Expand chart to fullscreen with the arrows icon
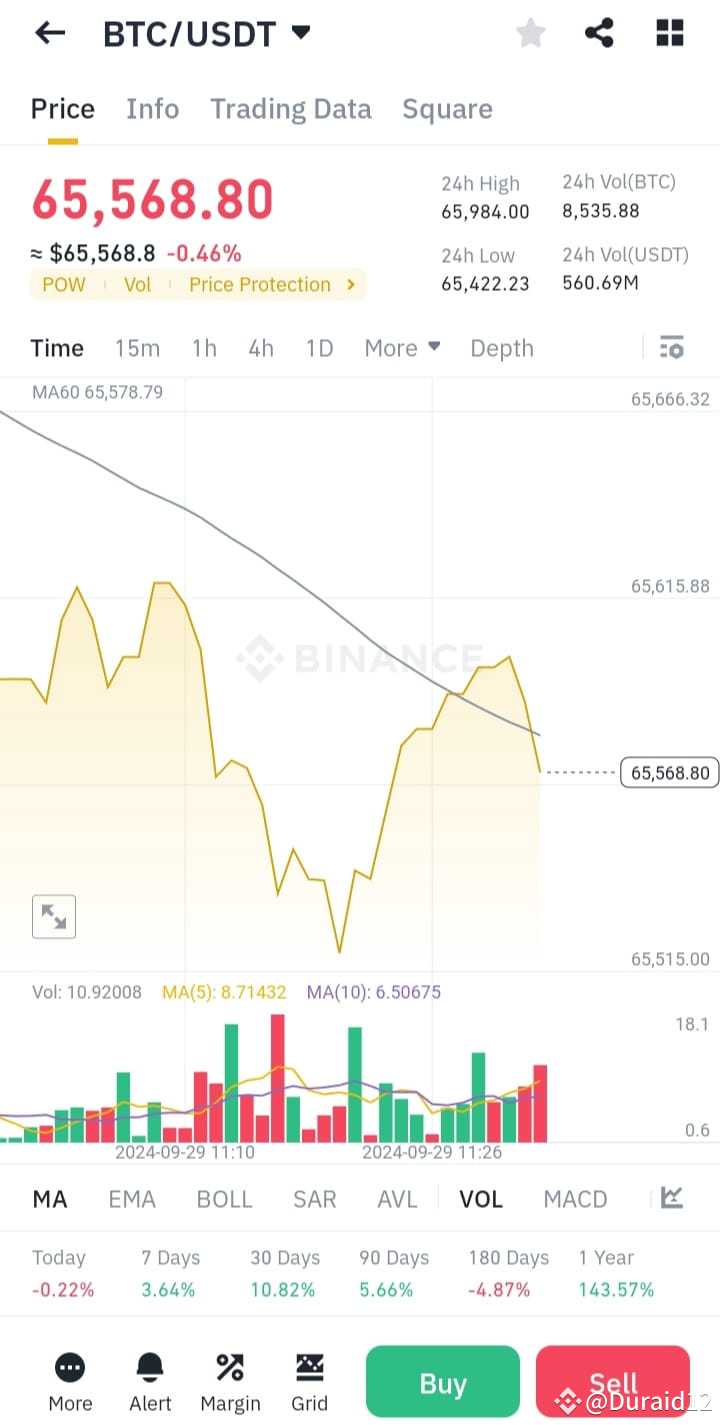720x1425 pixels. 54,916
